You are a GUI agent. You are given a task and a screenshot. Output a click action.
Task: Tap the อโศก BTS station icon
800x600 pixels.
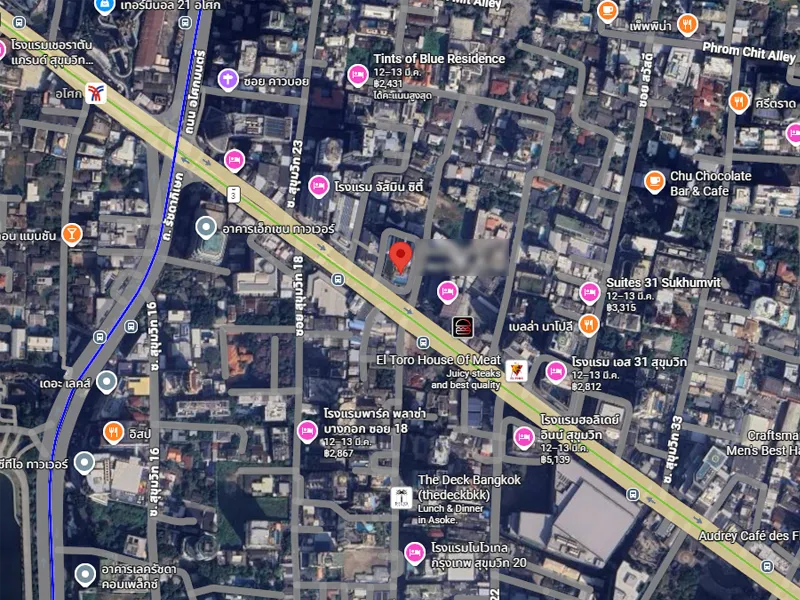96,94
